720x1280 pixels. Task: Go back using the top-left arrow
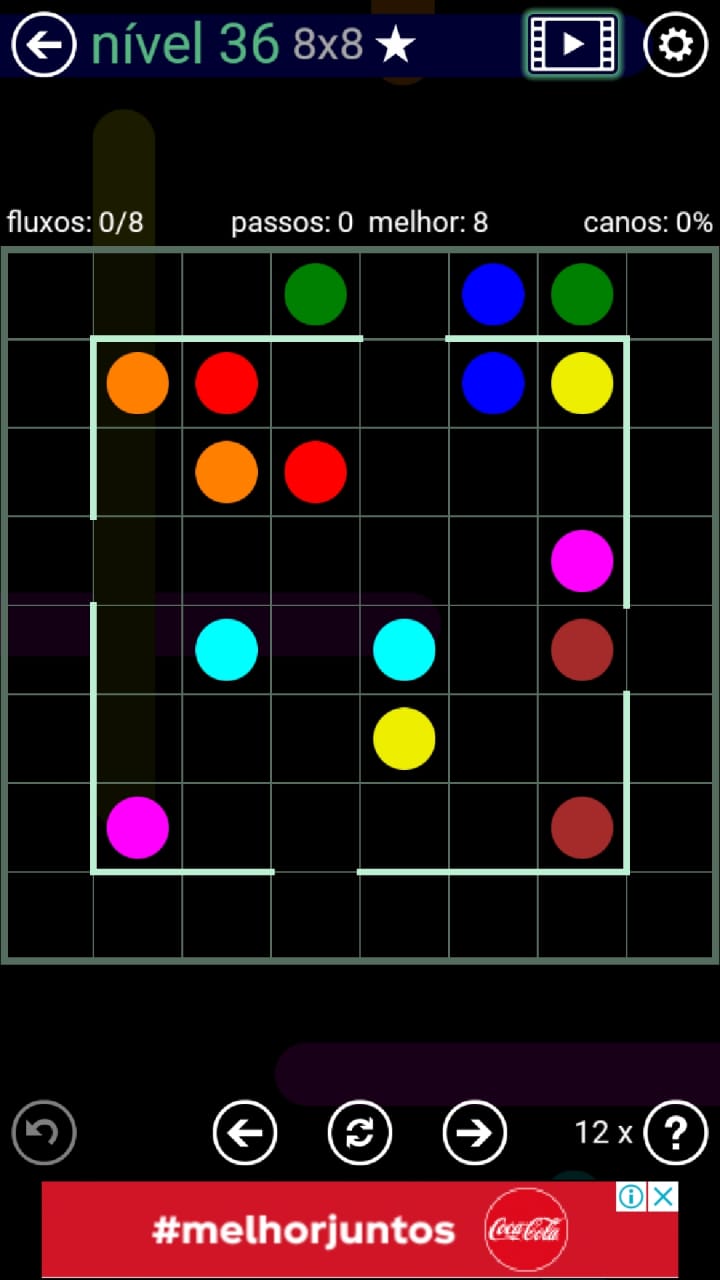[x=44, y=44]
